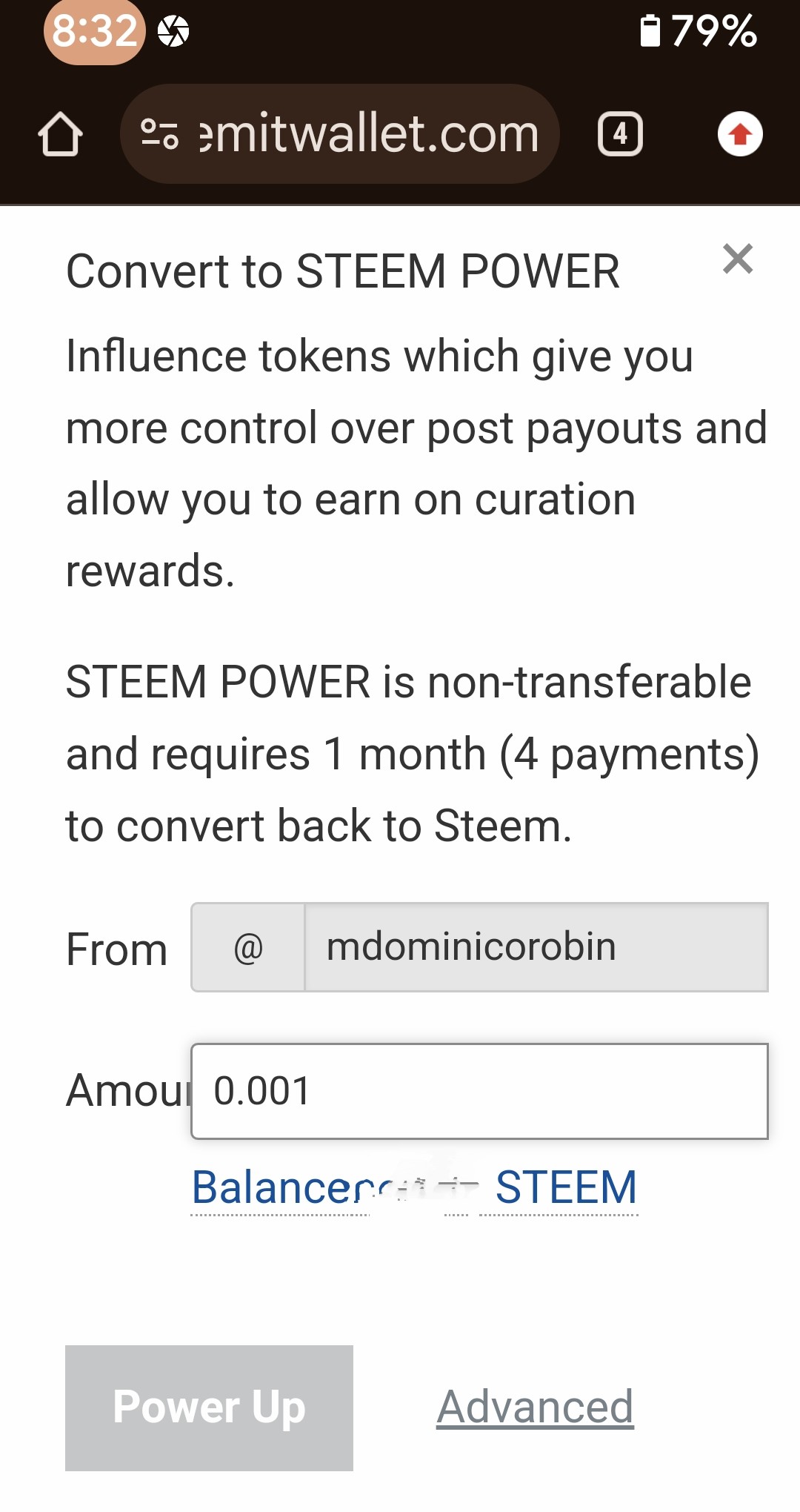This screenshot has height=1512, width=800.
Task: Tap the browser address bar
Action: pos(341,134)
